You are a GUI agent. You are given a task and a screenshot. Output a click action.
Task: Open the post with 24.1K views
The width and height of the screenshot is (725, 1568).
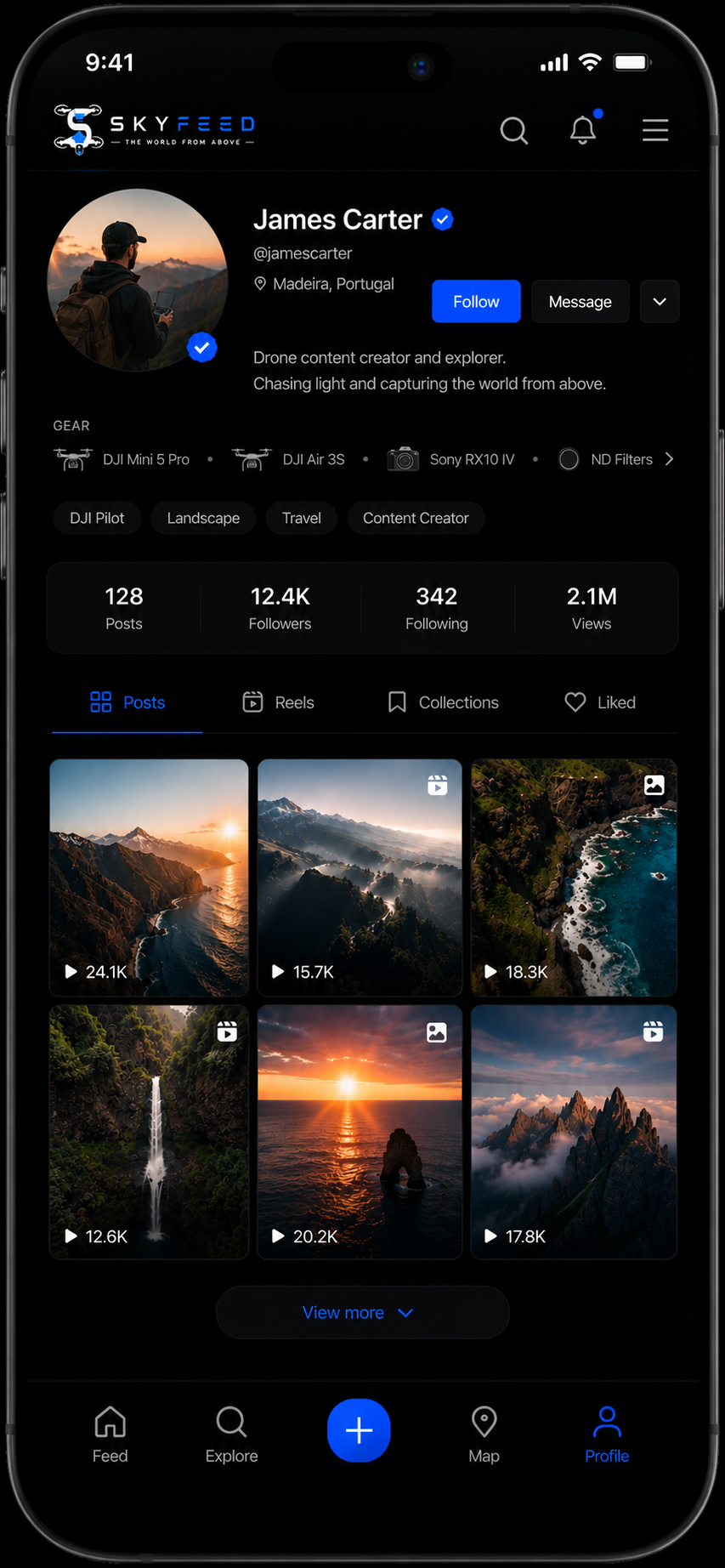click(149, 878)
